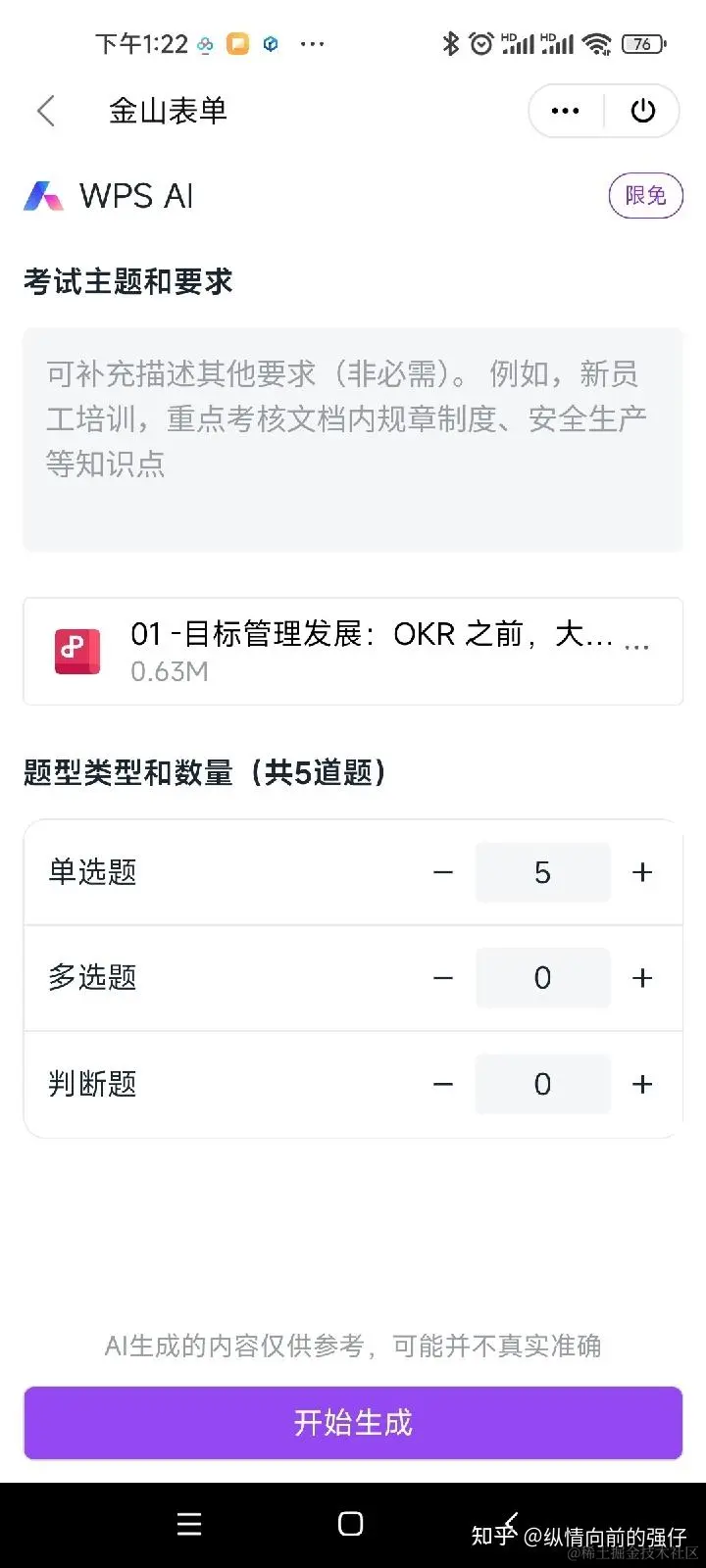The height and width of the screenshot is (1568, 706).
Task: Start generating with 开始生成
Action: pyautogui.click(x=353, y=1423)
